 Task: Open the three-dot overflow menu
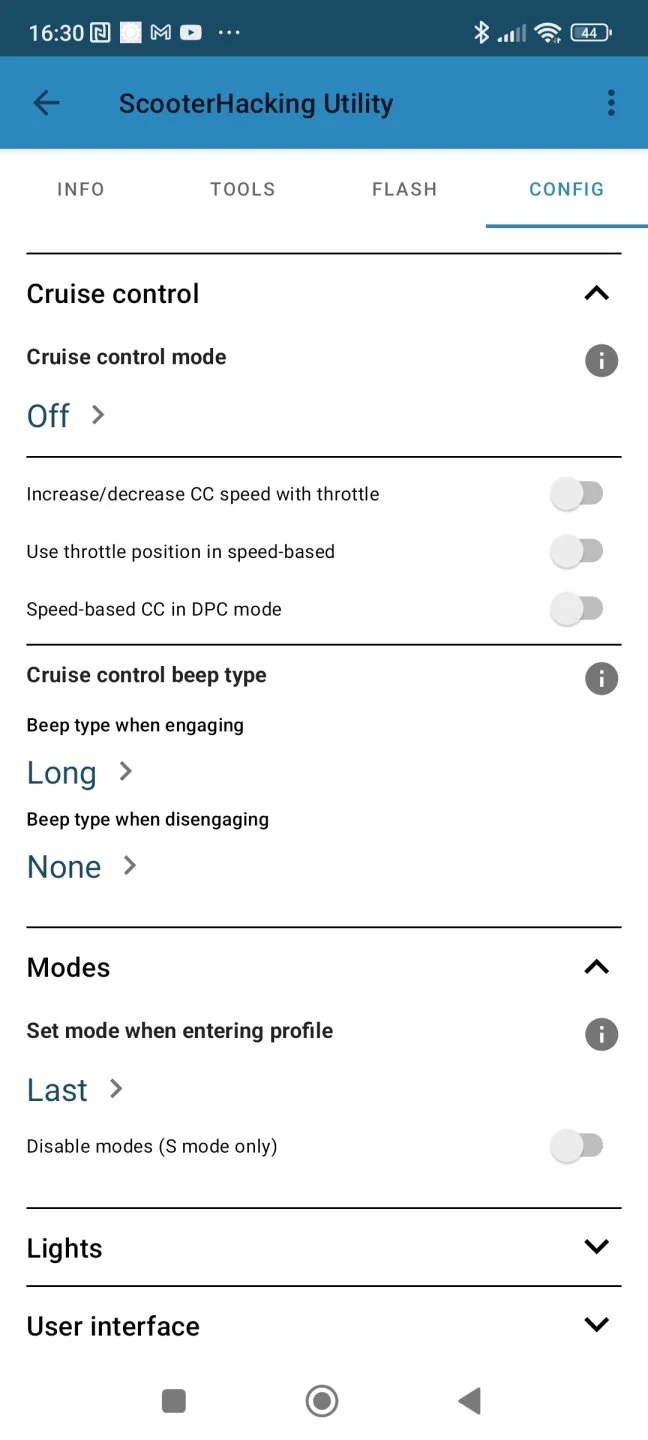point(611,103)
